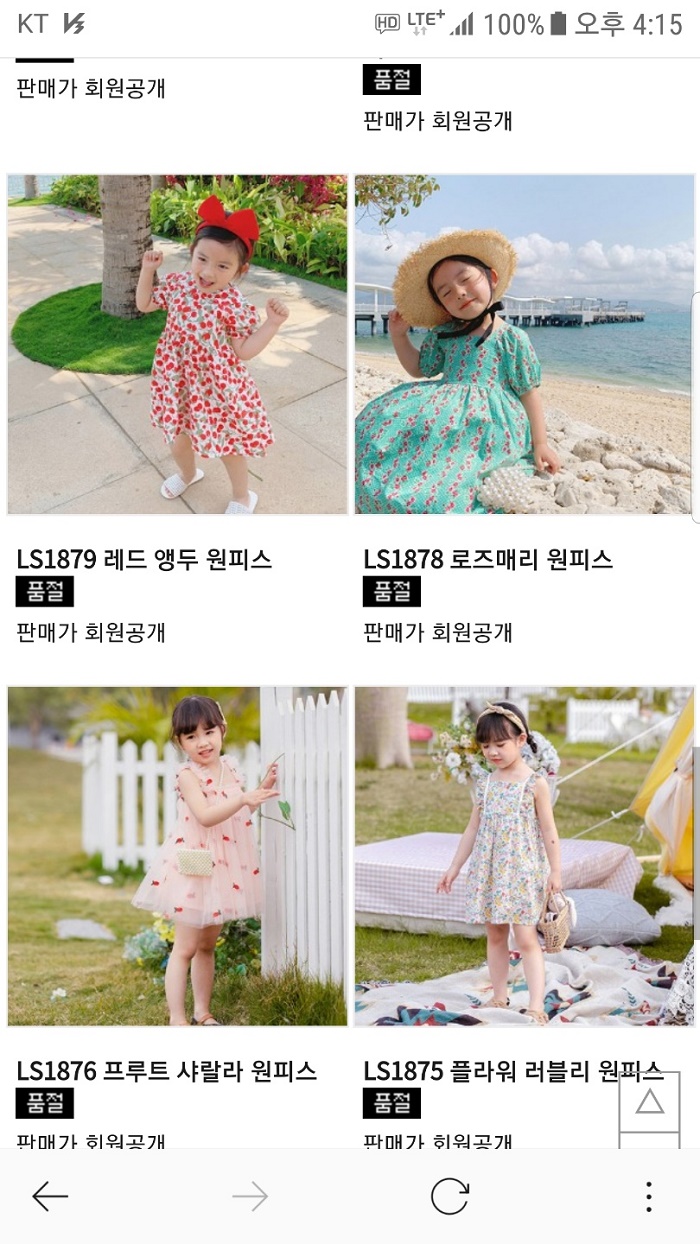Viewport: 700px width, 1244px height.
Task: Open the browser overflow menu
Action: point(649,1196)
